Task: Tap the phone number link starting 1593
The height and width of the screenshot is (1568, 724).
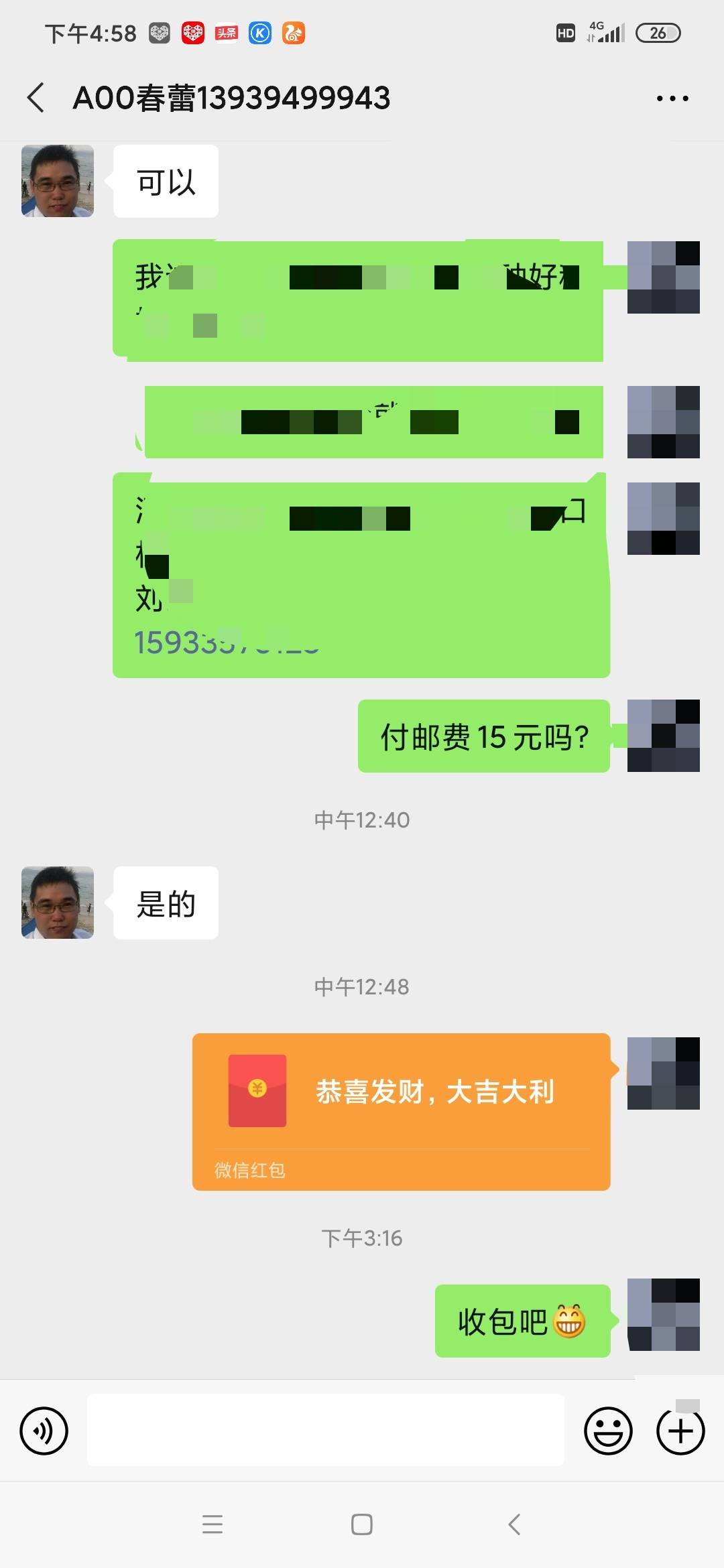Action: 225,643
